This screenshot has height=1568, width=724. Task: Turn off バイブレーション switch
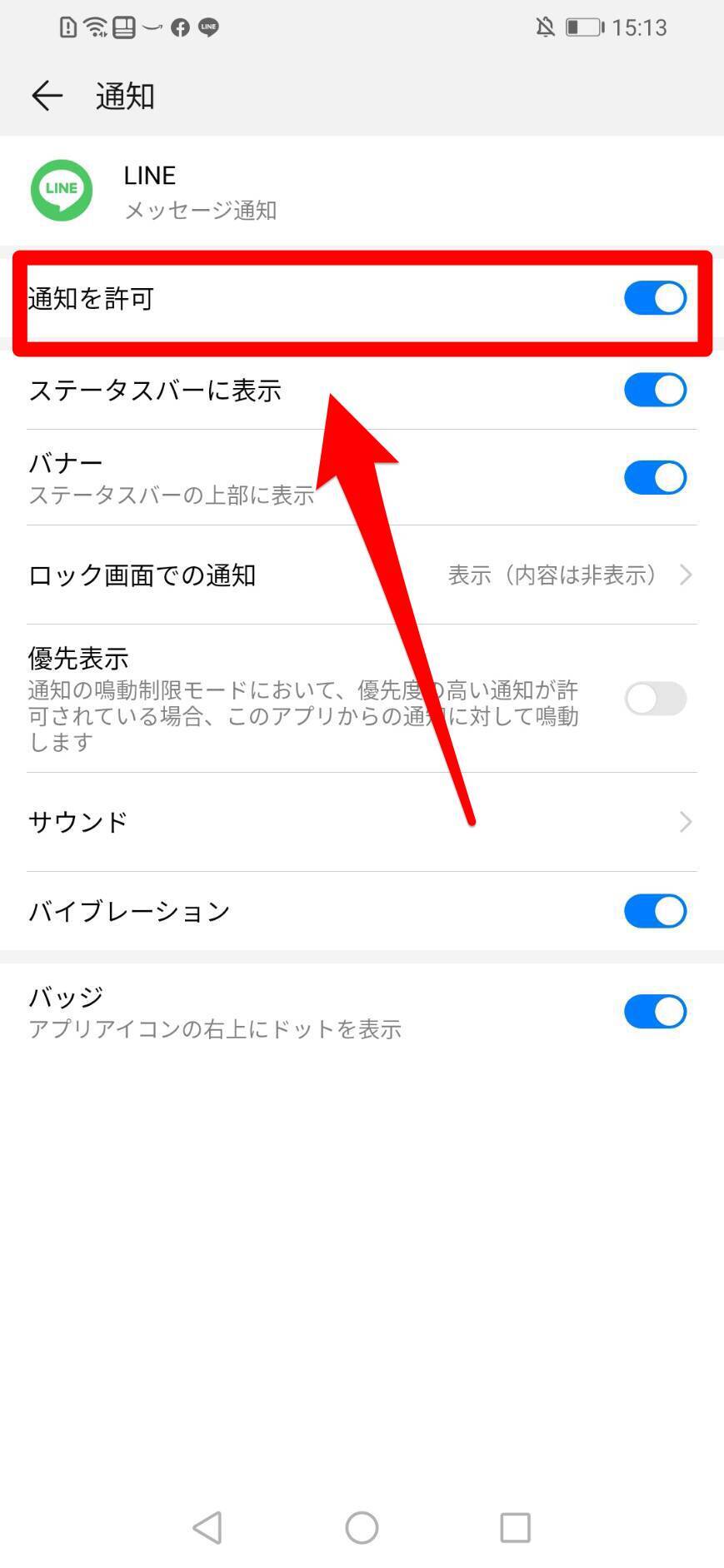(x=655, y=911)
